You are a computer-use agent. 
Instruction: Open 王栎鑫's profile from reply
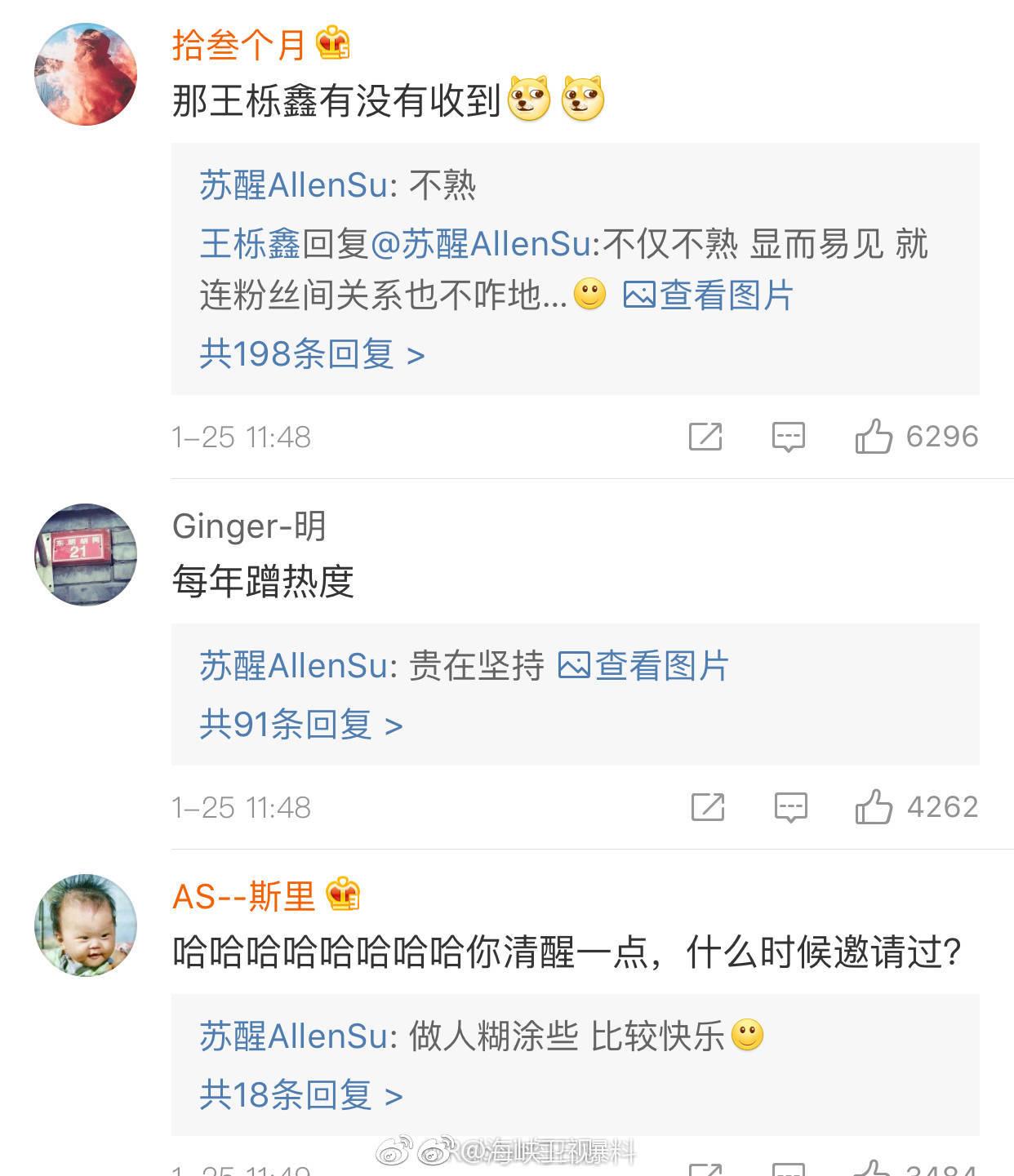(x=251, y=244)
